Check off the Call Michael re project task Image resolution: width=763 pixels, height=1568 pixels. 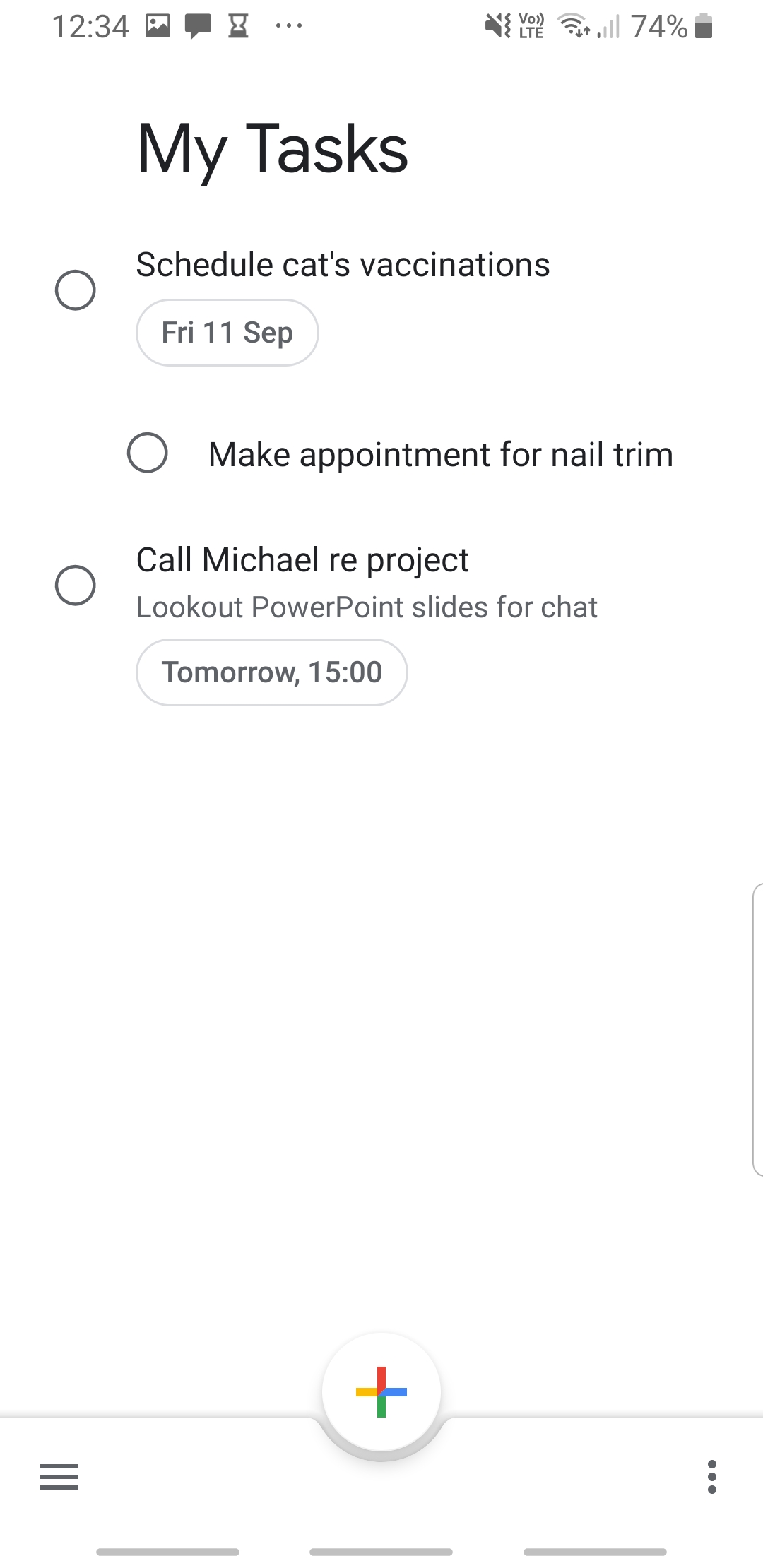point(76,586)
